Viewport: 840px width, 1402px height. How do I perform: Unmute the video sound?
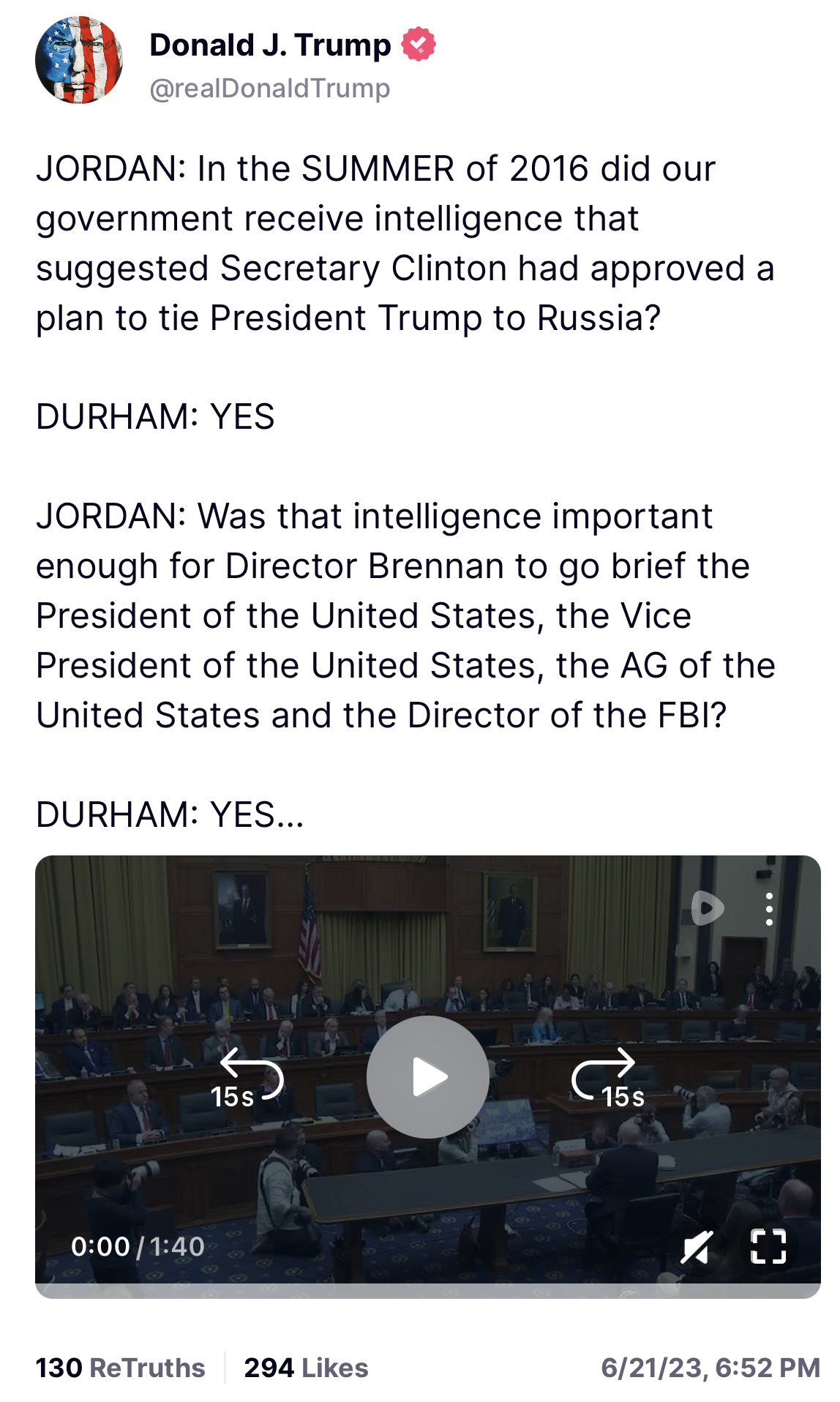697,1247
